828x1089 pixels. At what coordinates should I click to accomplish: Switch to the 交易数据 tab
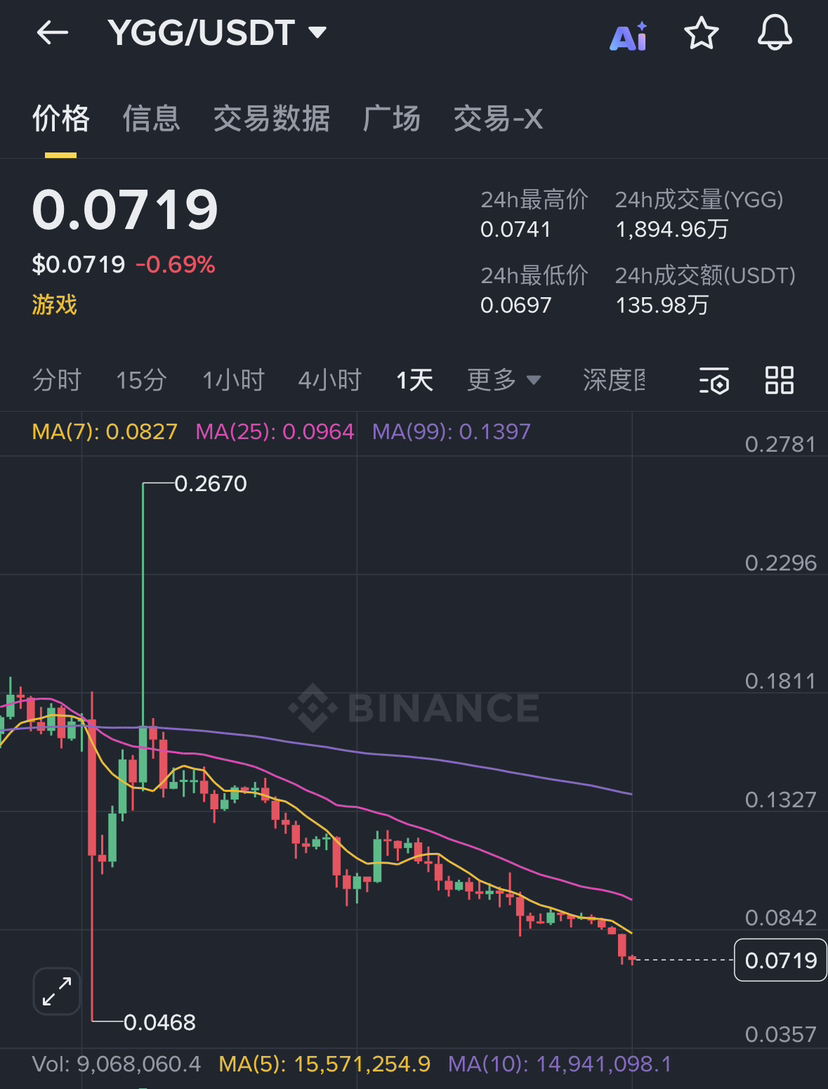tap(271, 119)
